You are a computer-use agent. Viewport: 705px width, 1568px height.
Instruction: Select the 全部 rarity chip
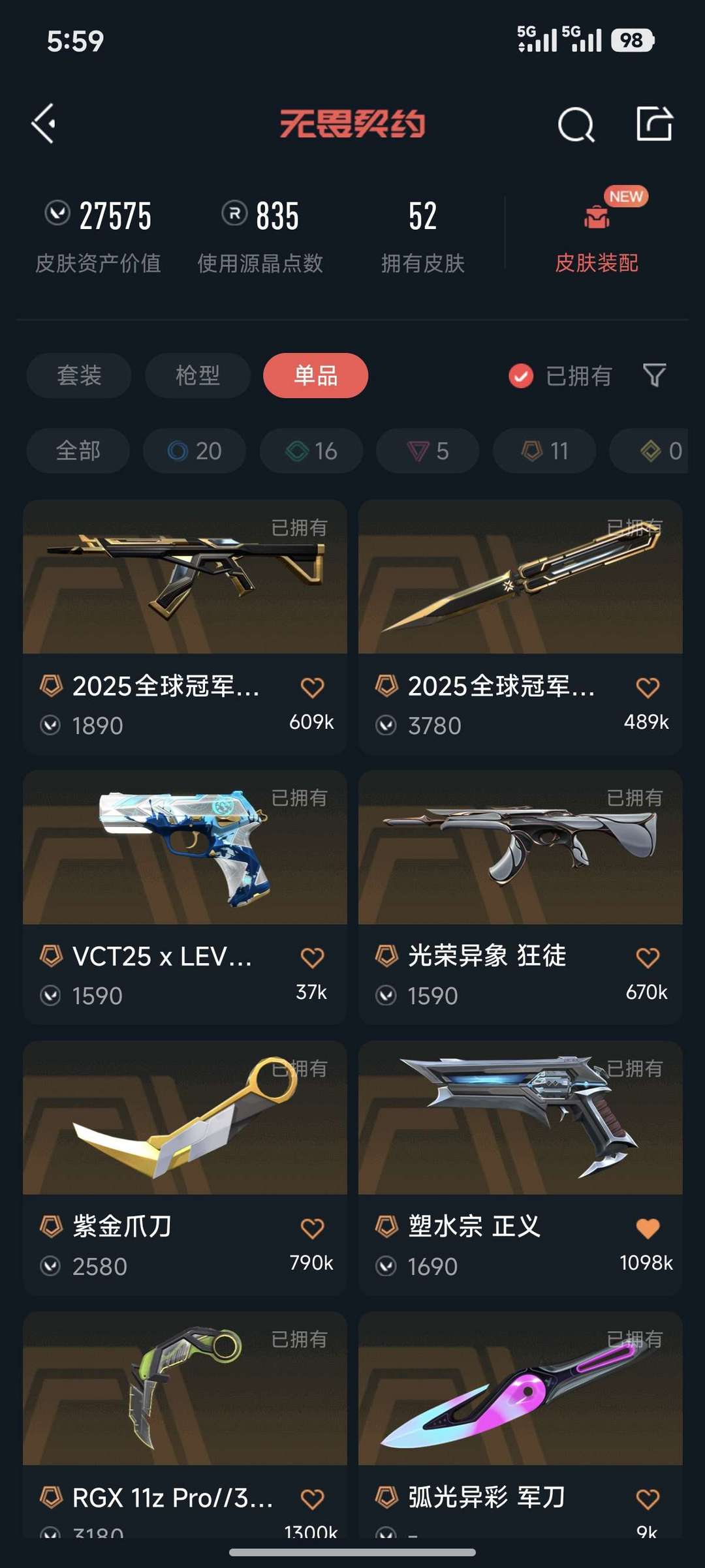(78, 451)
